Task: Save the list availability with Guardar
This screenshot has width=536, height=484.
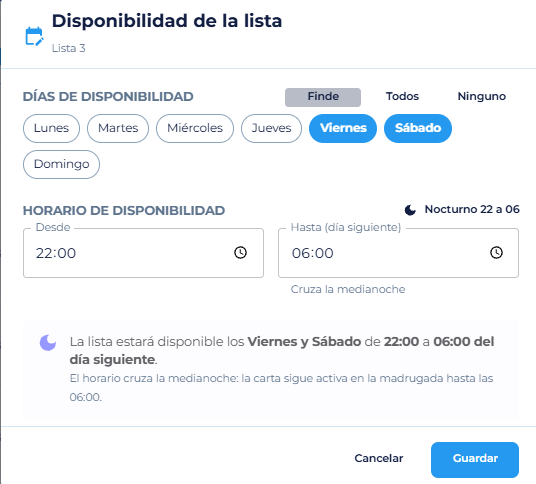Action: pos(475,460)
